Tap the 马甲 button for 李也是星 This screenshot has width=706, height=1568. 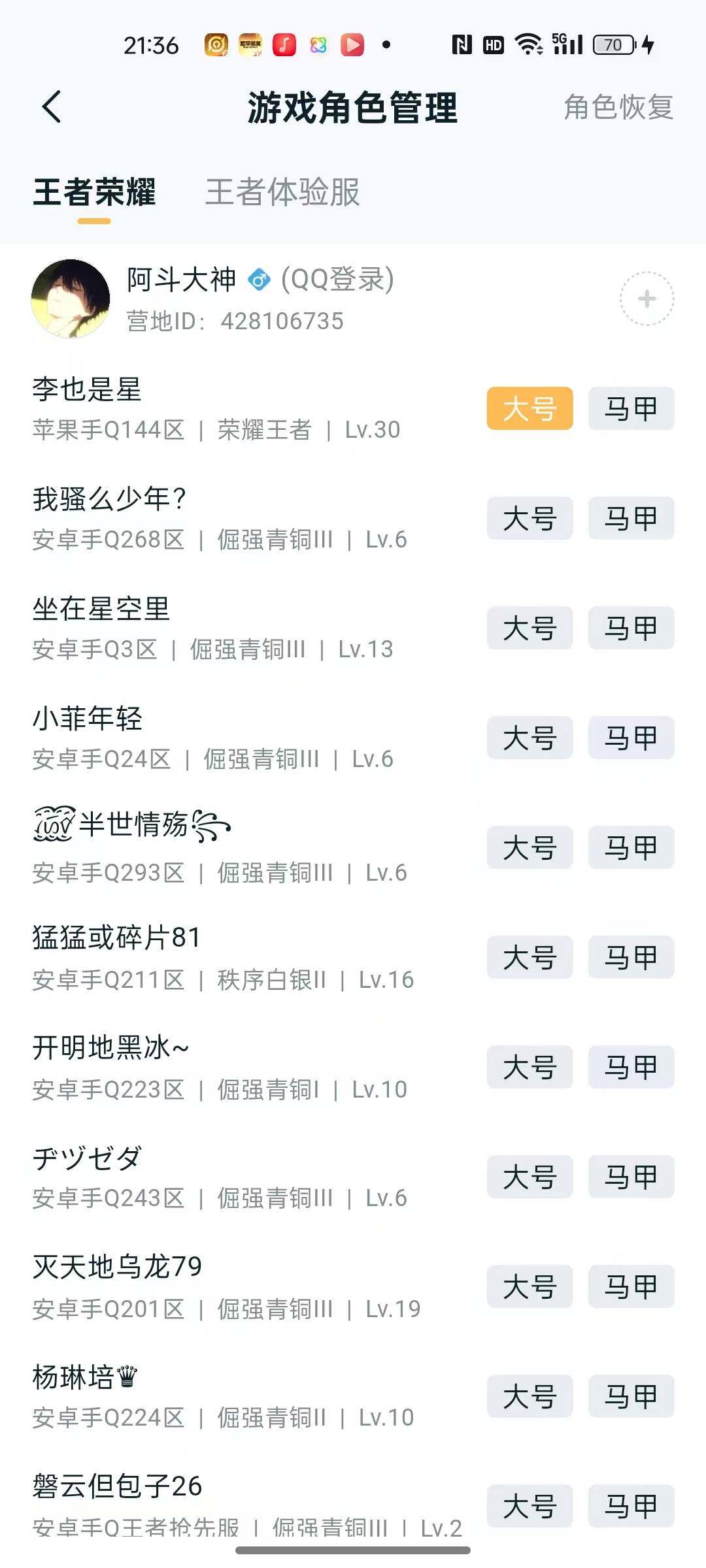tap(631, 408)
